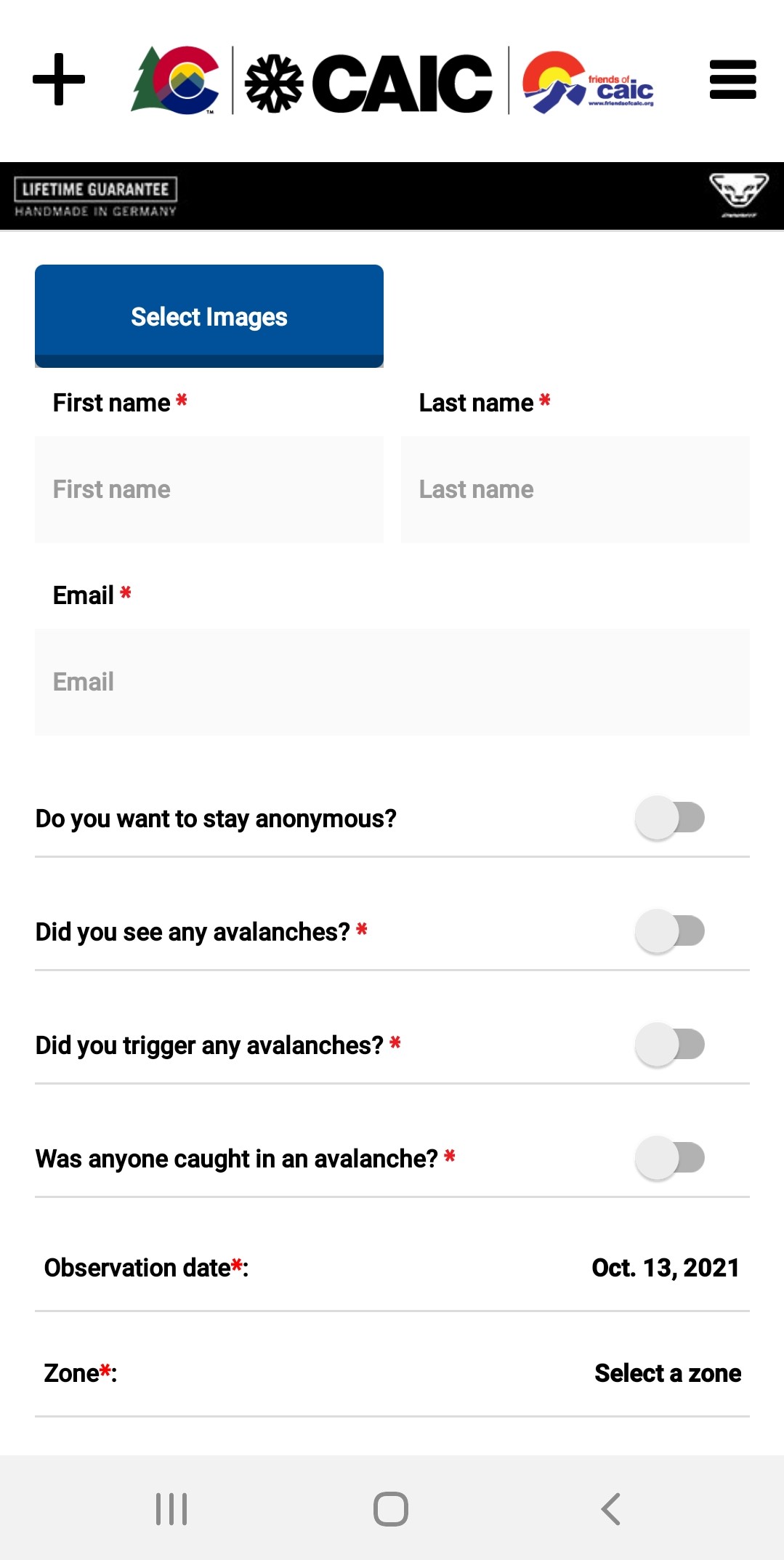Screen dimensions: 784x1560
Task: Go back using the system back button
Action: tap(611, 1509)
